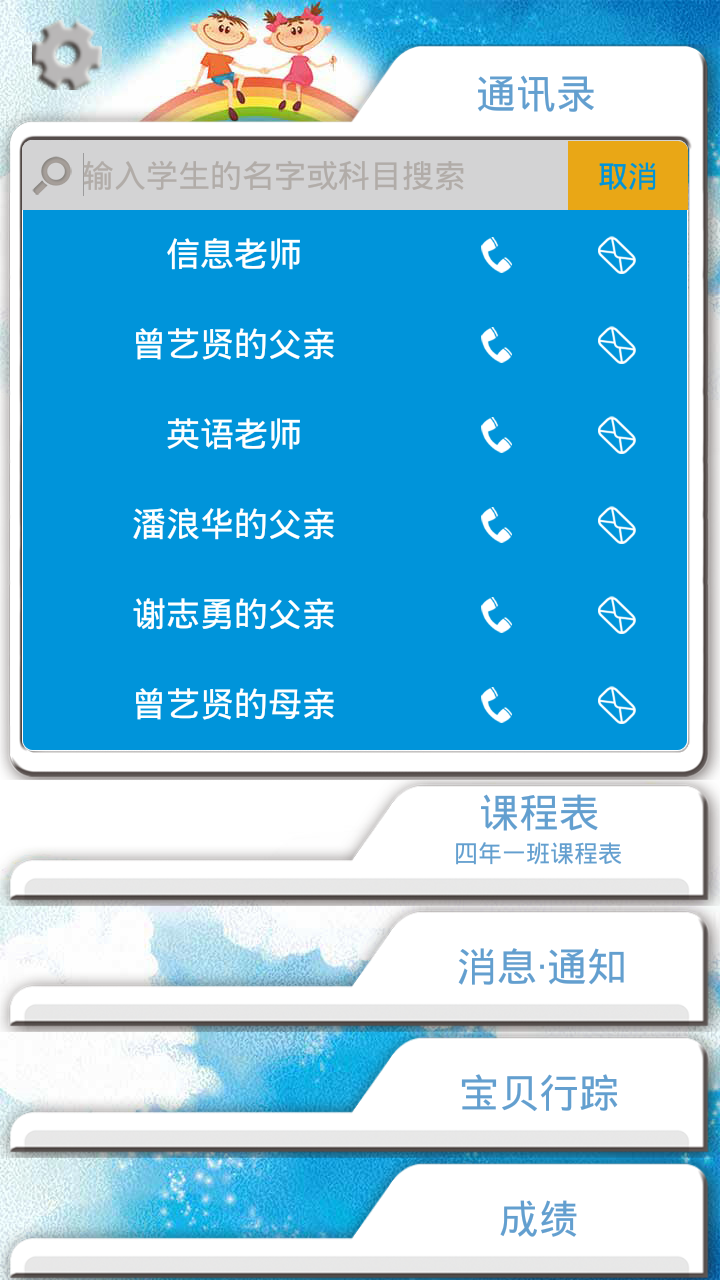Open the 成绩 section

click(x=539, y=1219)
